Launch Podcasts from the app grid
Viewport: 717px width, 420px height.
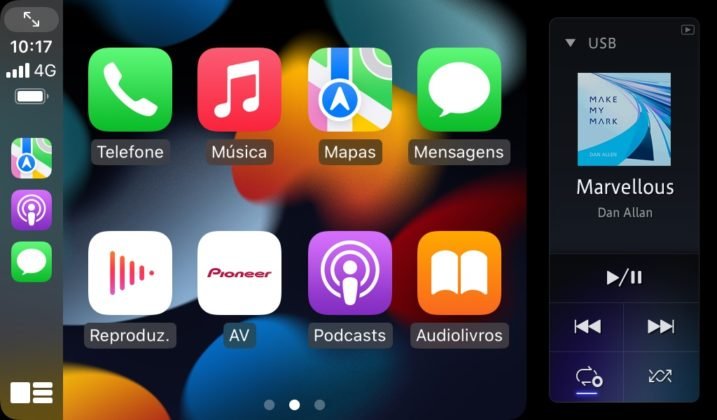[x=349, y=273]
